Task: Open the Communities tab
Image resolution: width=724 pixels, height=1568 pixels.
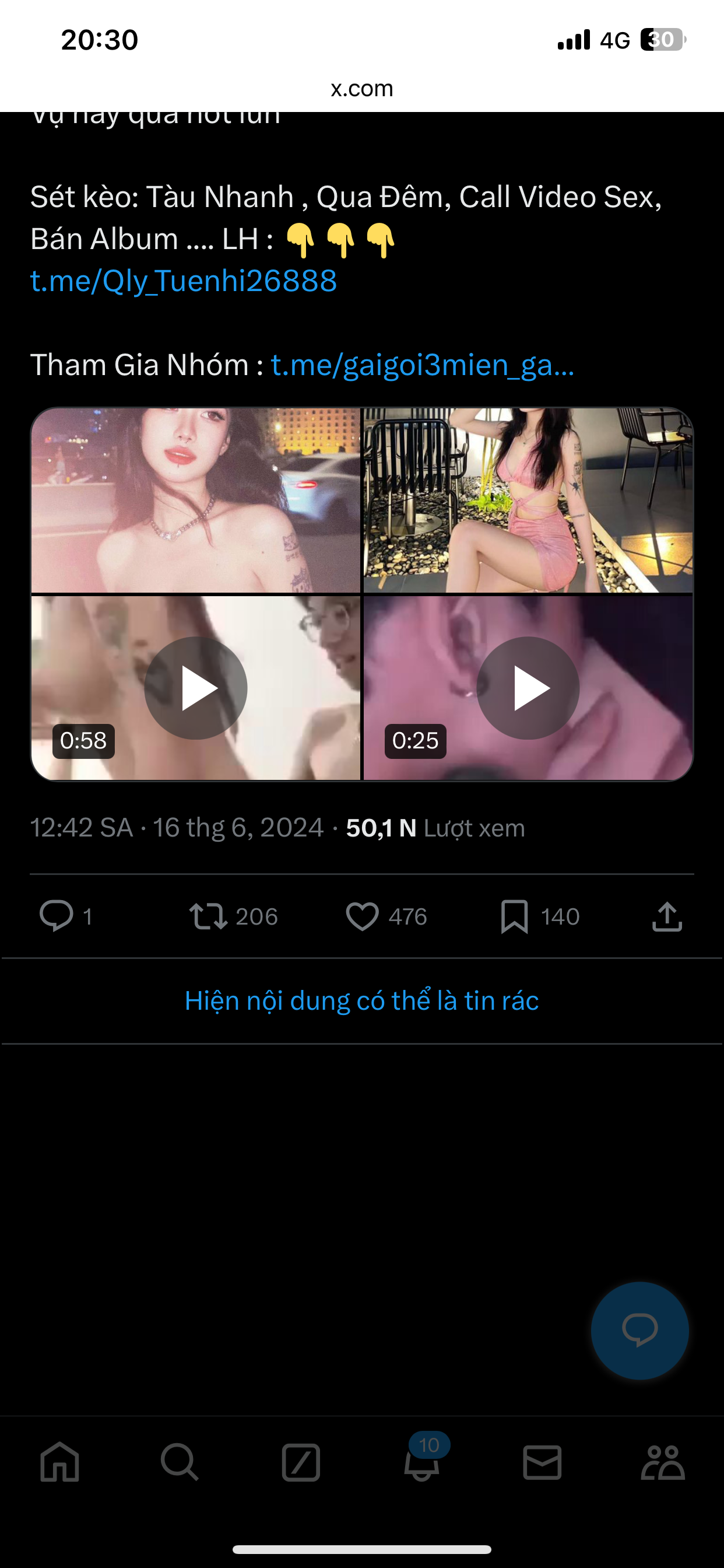Action: pyautogui.click(x=663, y=1461)
